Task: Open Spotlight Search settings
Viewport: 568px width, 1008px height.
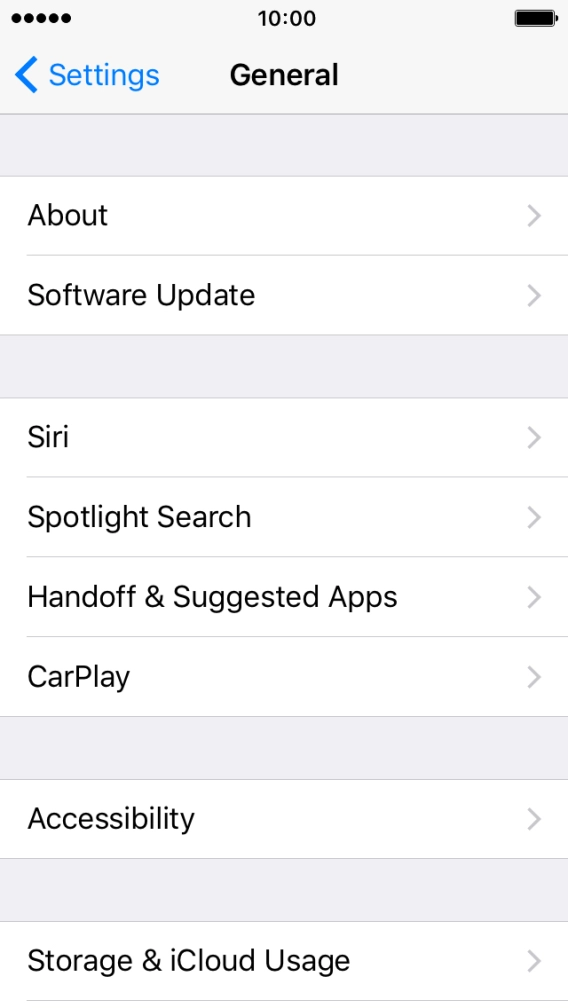Action: [x=284, y=518]
